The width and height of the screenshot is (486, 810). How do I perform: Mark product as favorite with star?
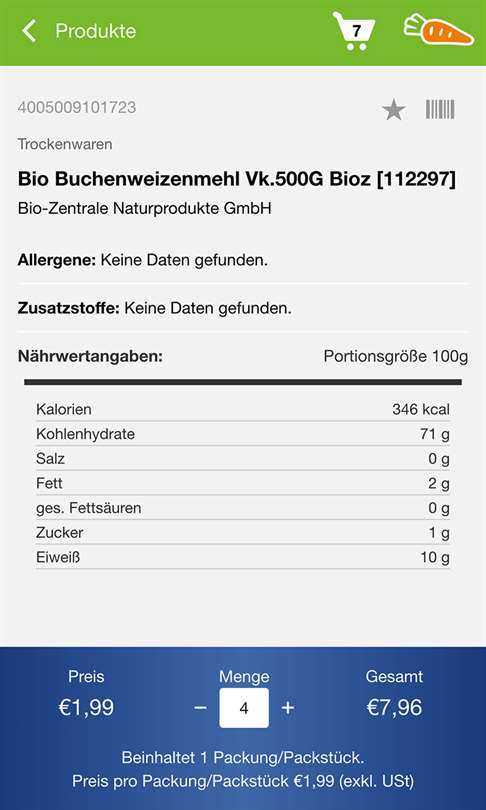pyautogui.click(x=394, y=110)
